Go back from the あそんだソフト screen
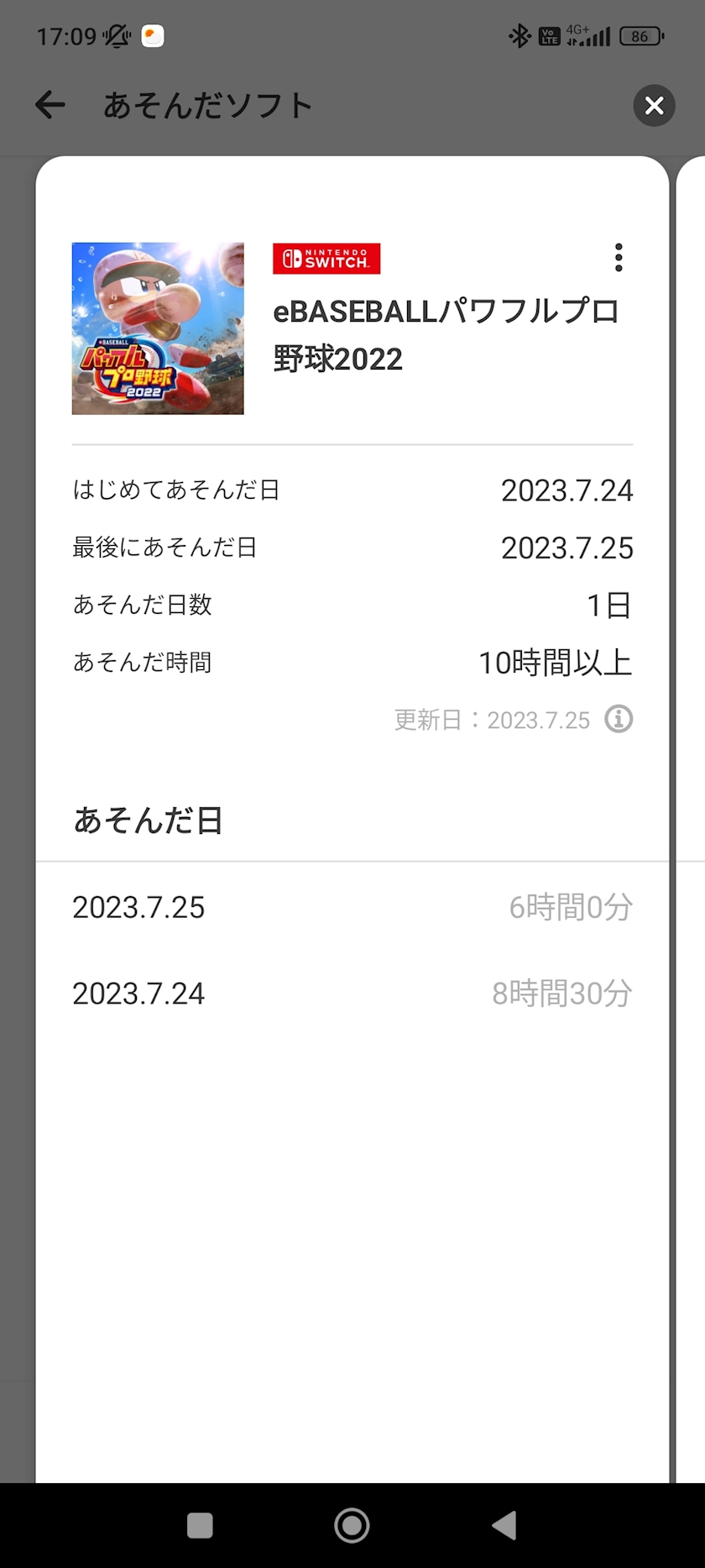 (50, 105)
